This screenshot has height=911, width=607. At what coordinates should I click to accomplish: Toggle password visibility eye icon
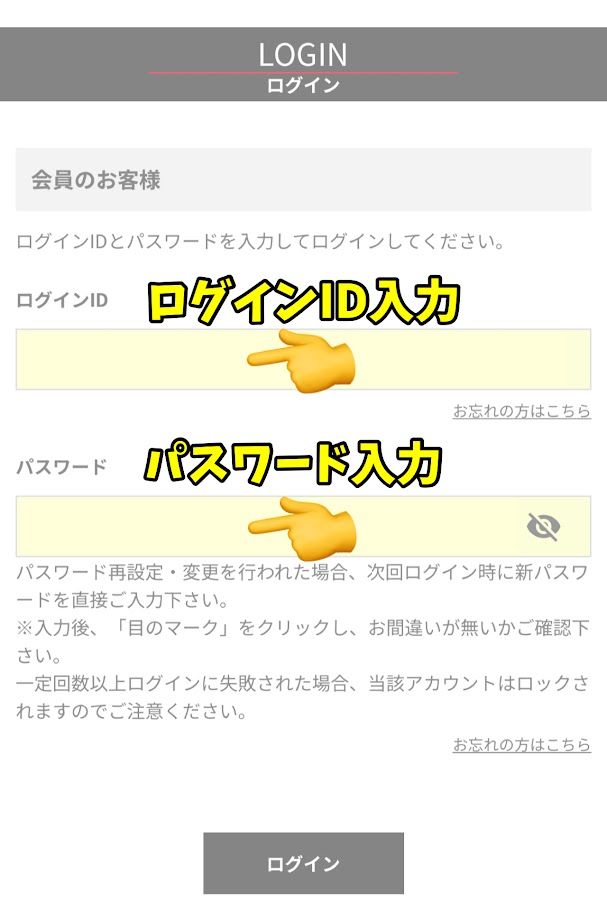[543, 527]
